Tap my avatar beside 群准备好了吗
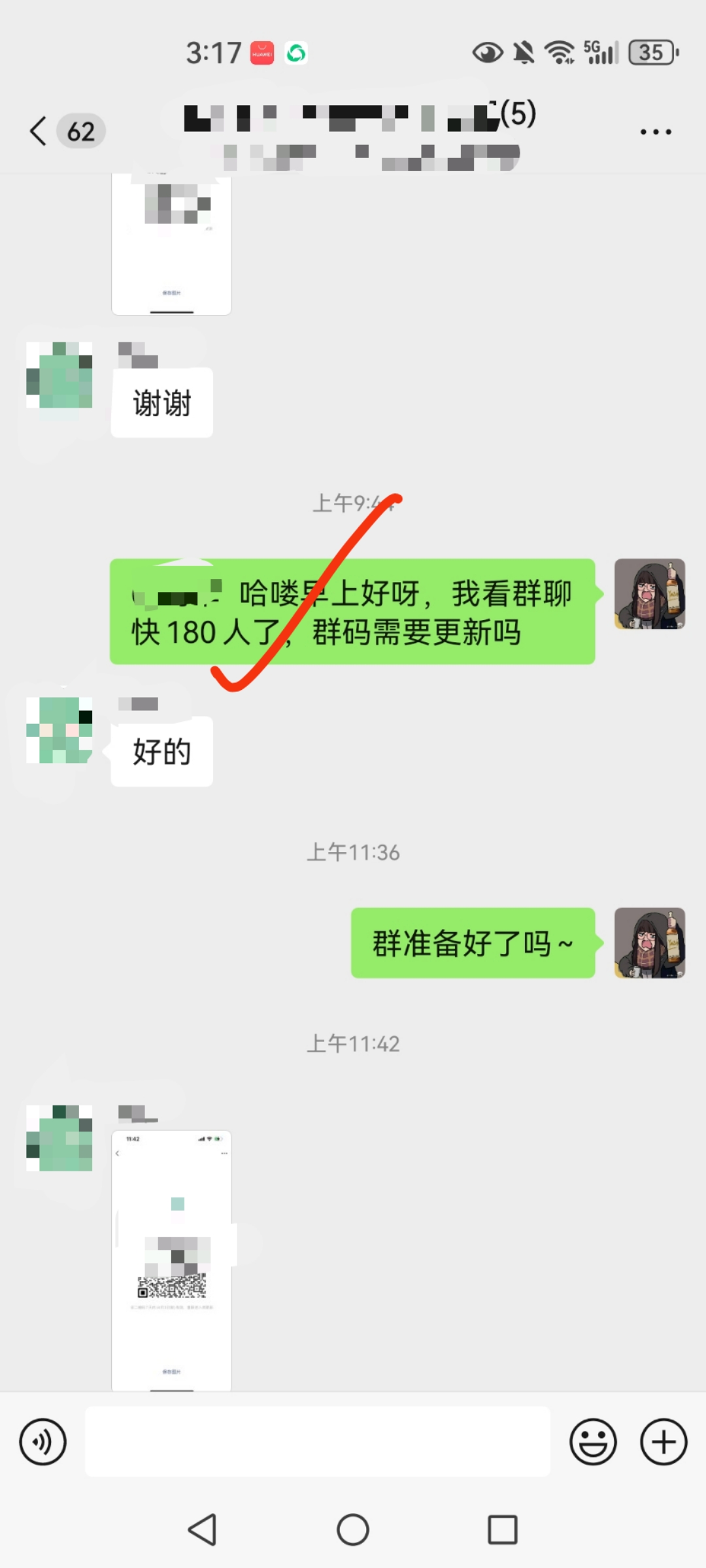Screen dimensions: 706x1568 pyautogui.click(x=649, y=942)
